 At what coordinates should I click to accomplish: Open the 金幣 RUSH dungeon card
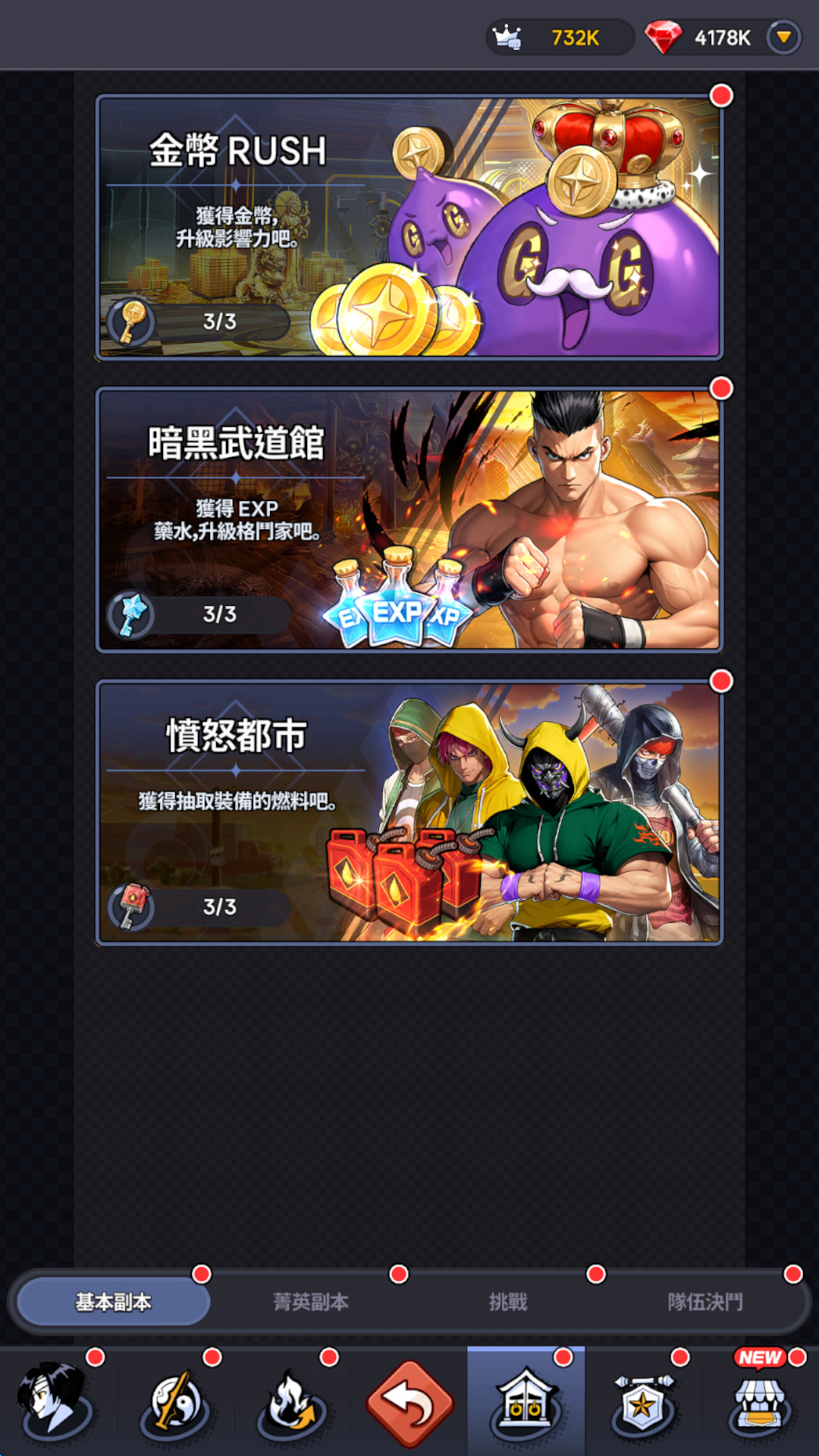pos(409,227)
